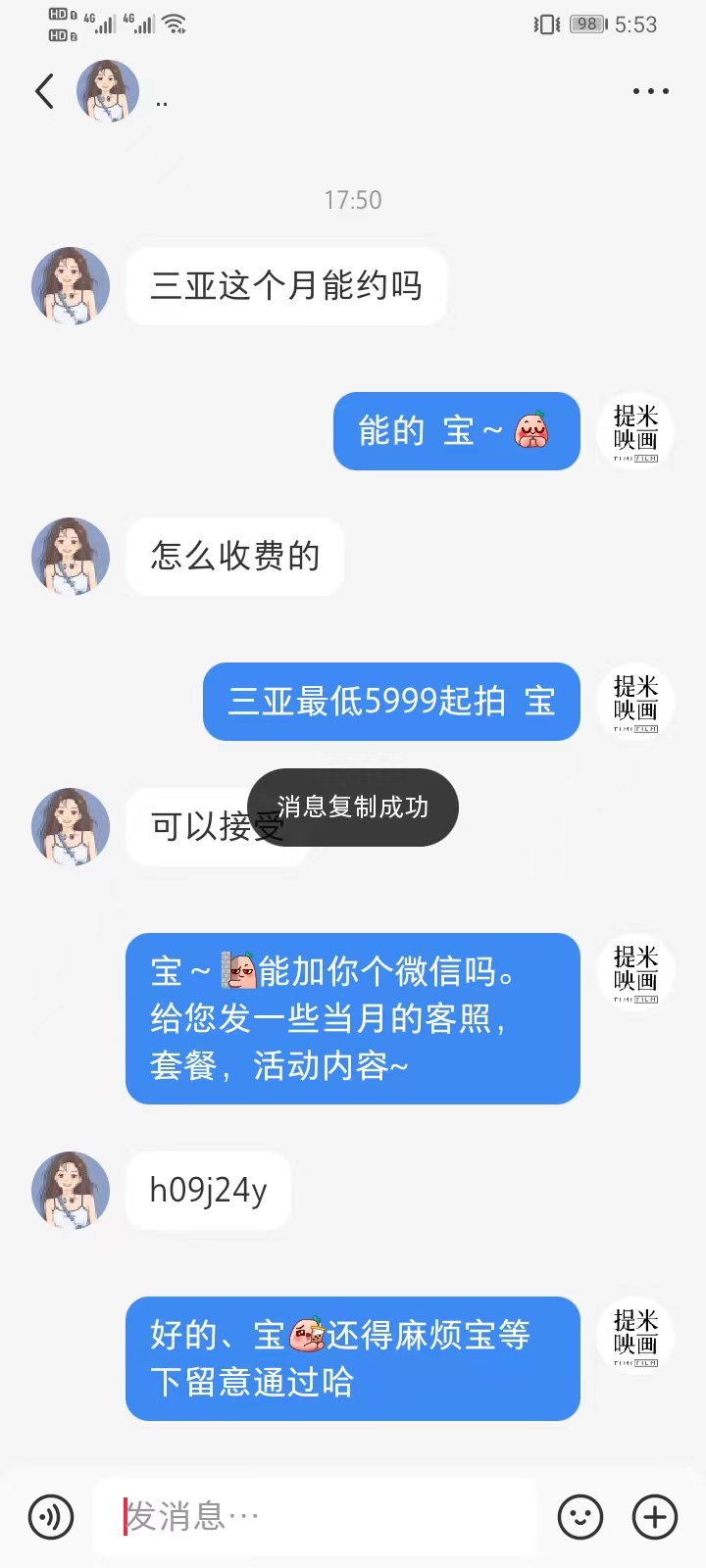The height and width of the screenshot is (1568, 706).
Task: Open the plus attachment menu
Action: [655, 1517]
